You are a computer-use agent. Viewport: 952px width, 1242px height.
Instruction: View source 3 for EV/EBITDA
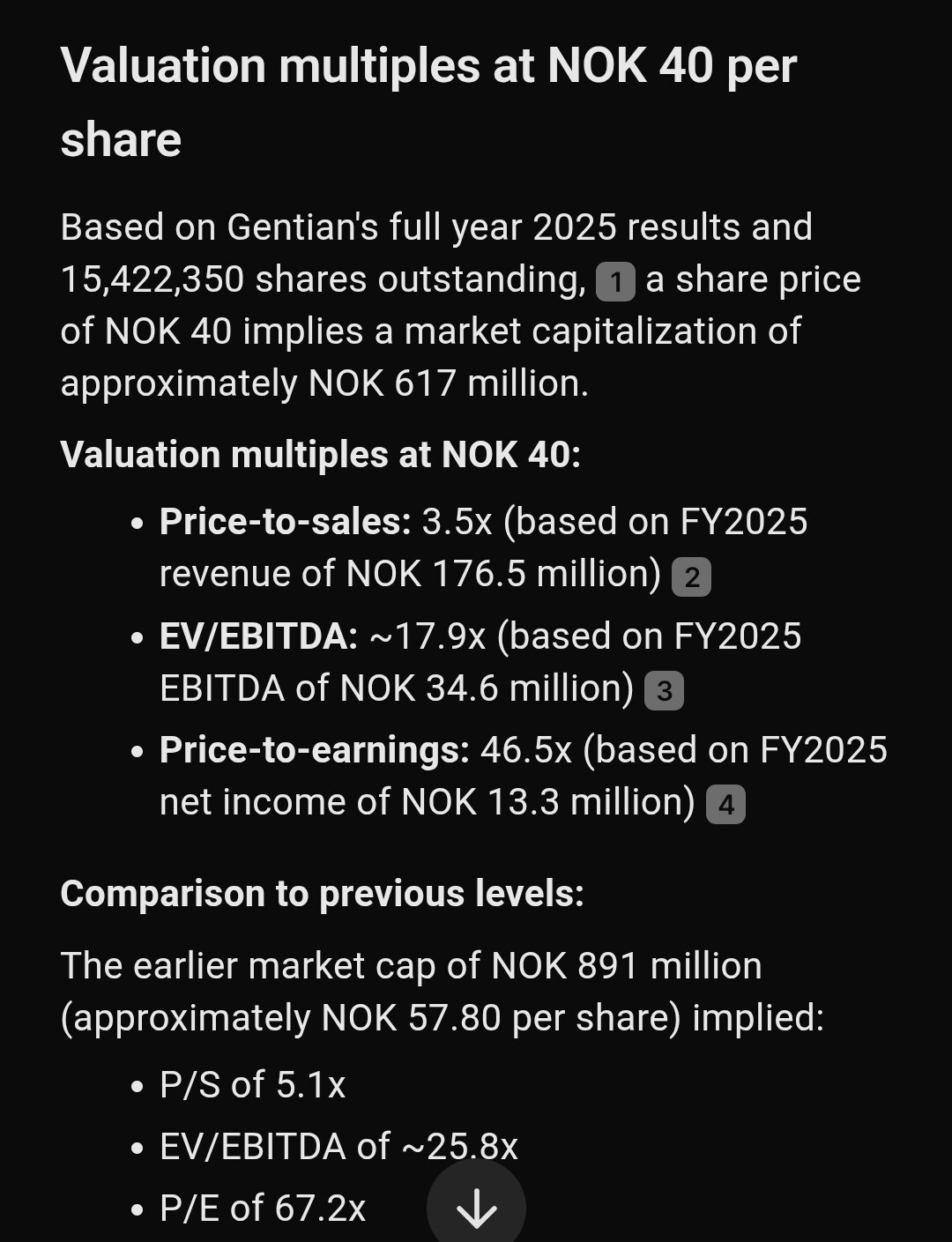pos(664,691)
